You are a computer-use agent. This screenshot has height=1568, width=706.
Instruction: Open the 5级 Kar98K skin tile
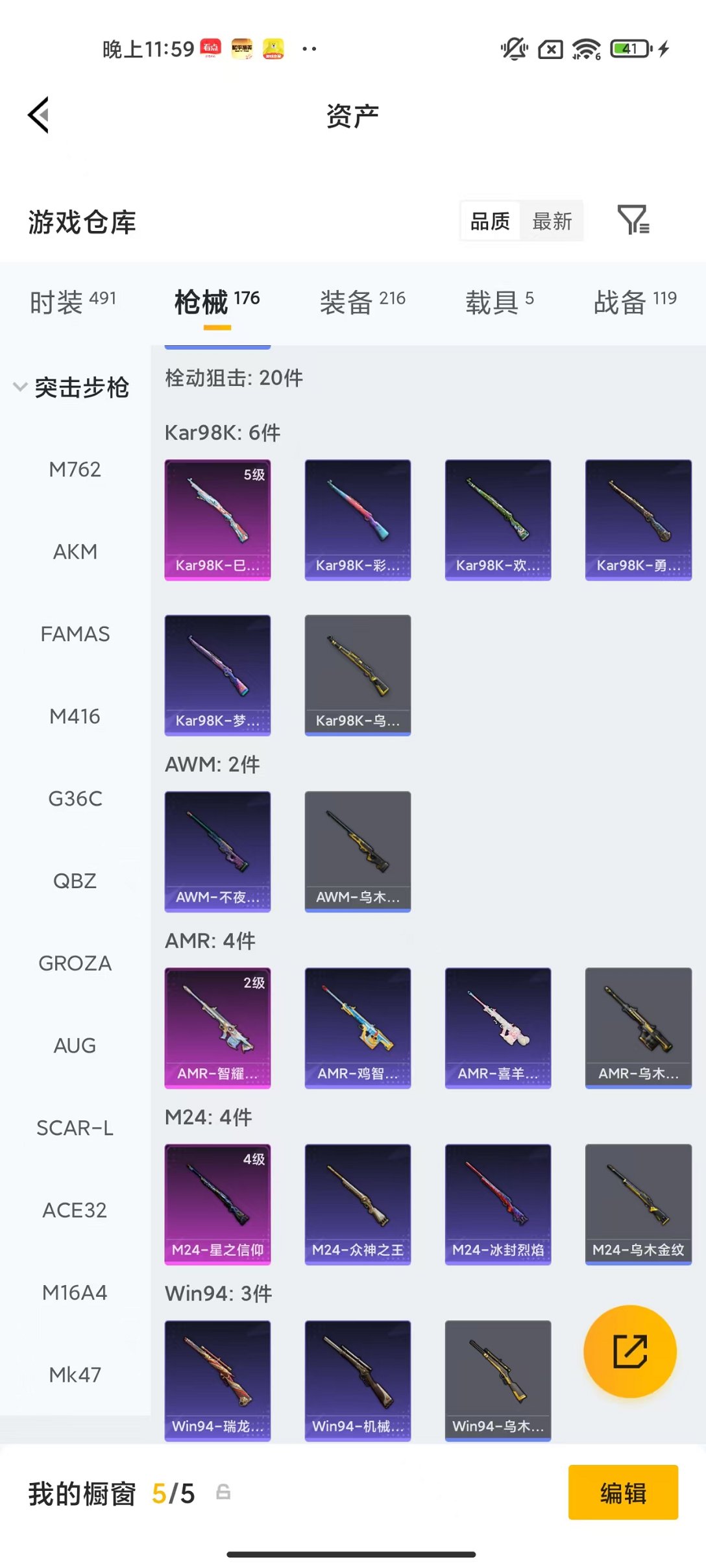click(x=217, y=520)
